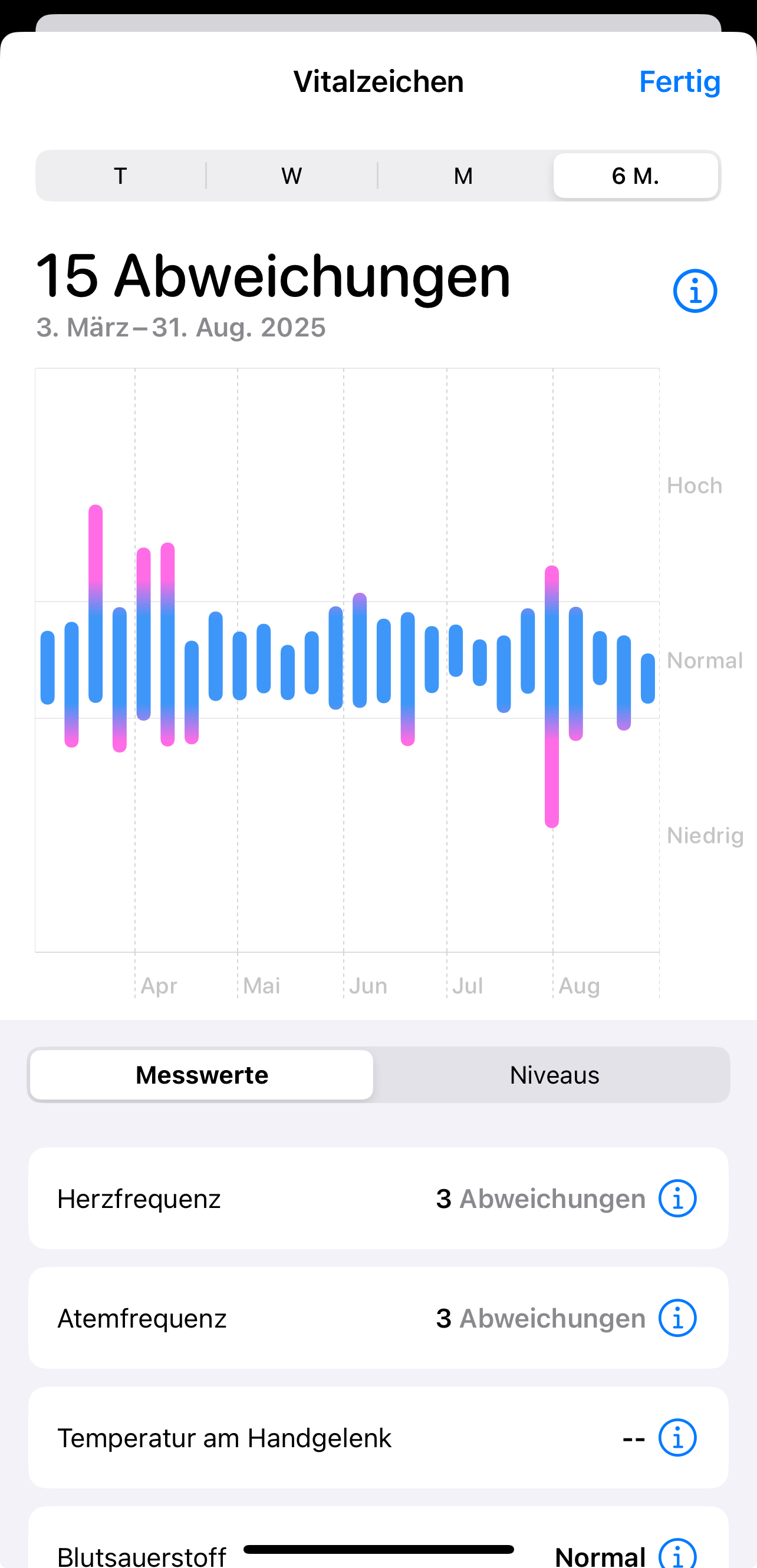This screenshot has width=757, height=1568.
Task: Switch to the T day view
Action: coord(121,176)
